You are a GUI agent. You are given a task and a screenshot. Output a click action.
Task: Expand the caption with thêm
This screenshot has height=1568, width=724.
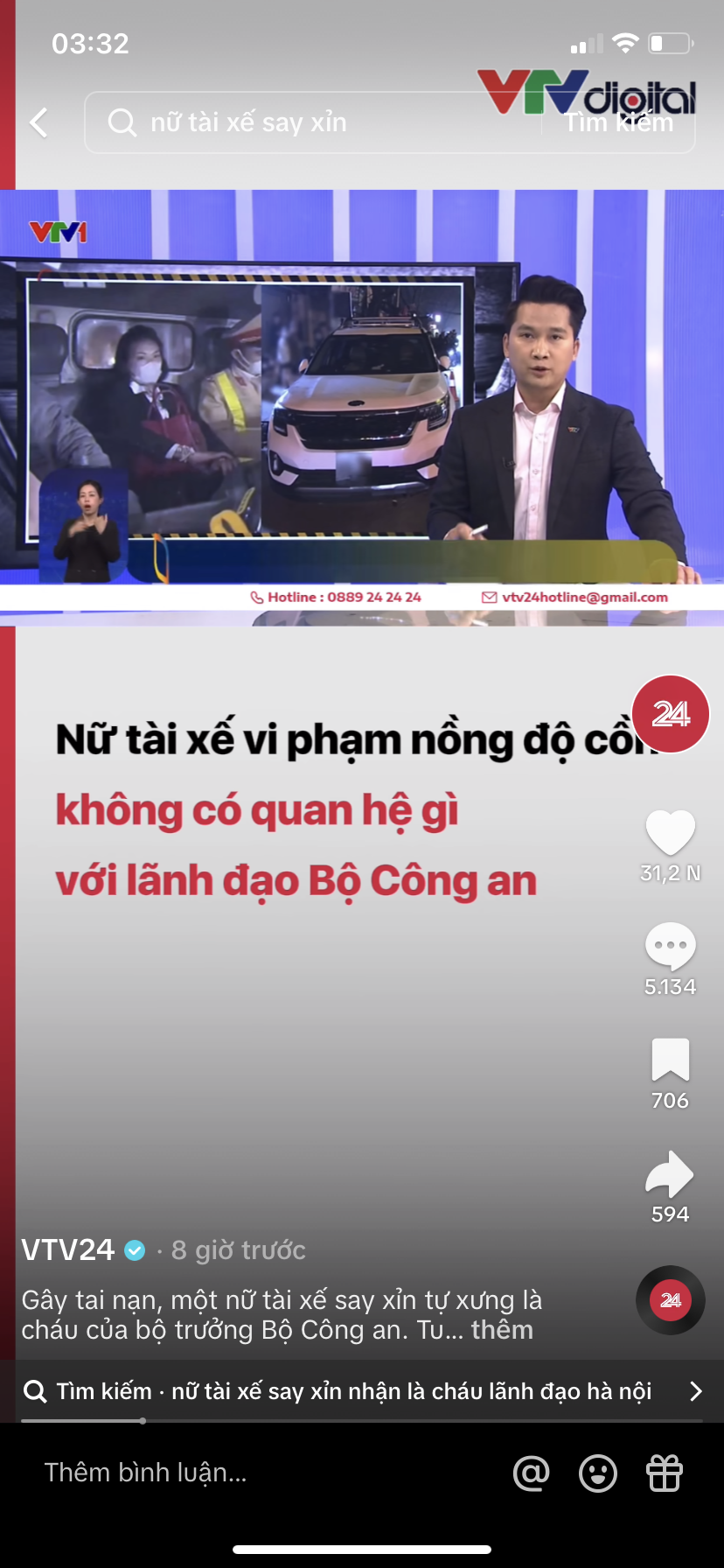(502, 1330)
